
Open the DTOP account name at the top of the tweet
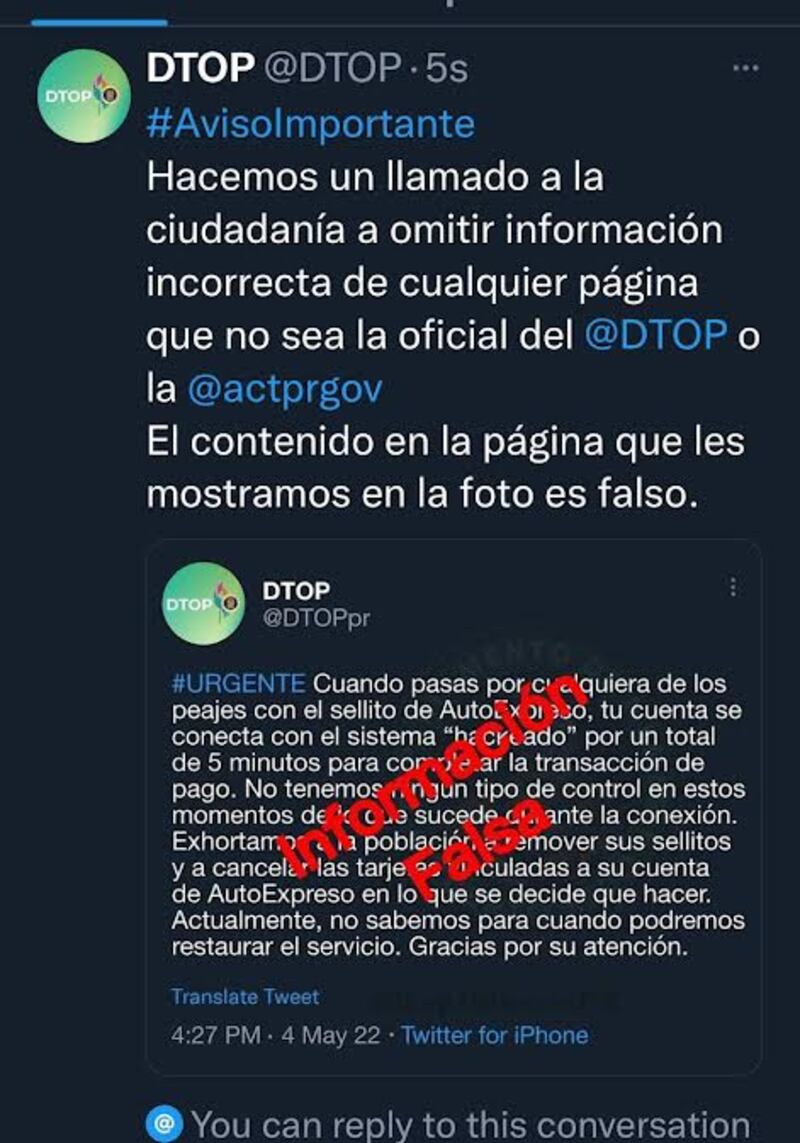pos(200,68)
